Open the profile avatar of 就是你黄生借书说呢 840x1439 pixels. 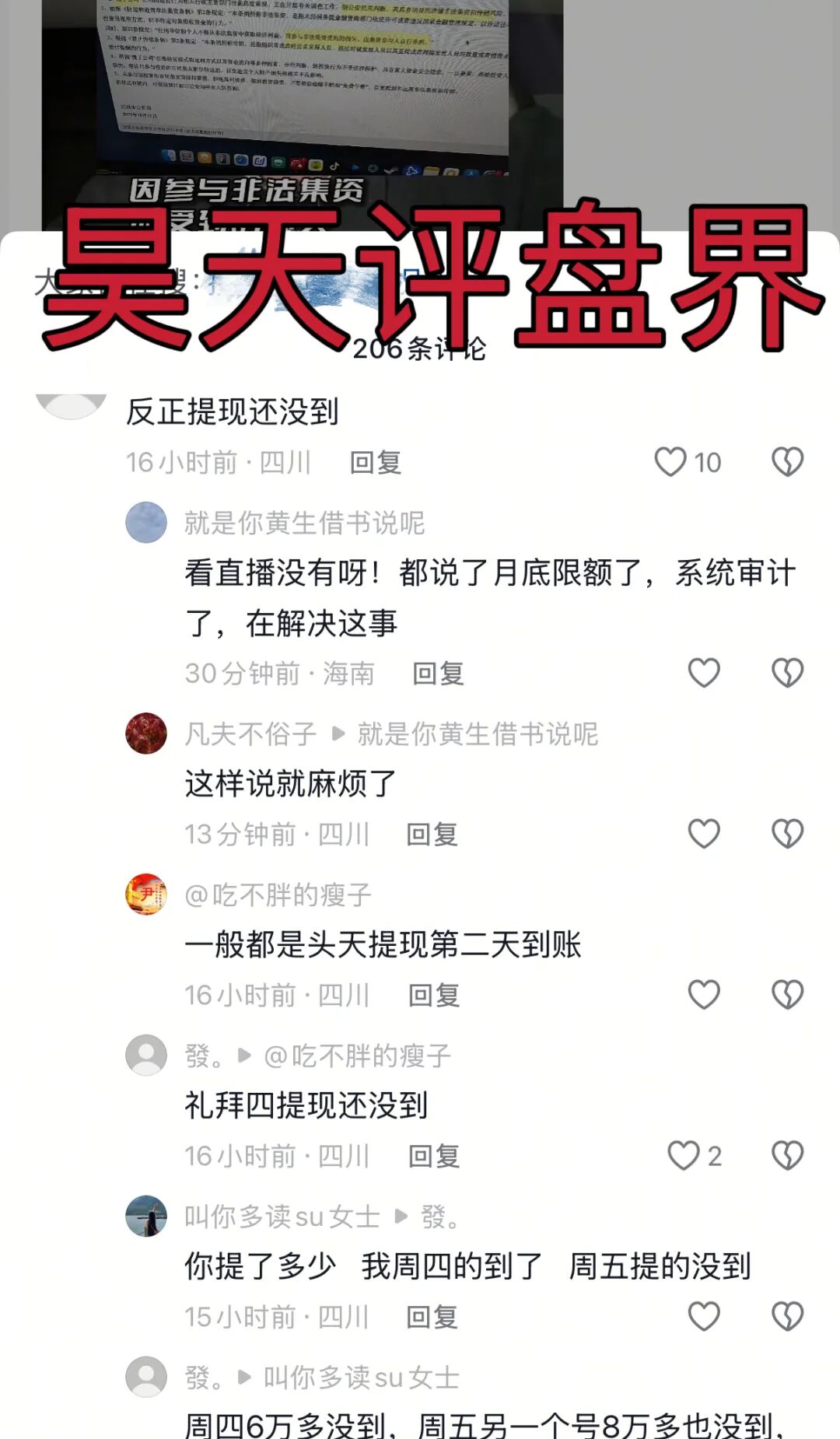pyautogui.click(x=146, y=522)
